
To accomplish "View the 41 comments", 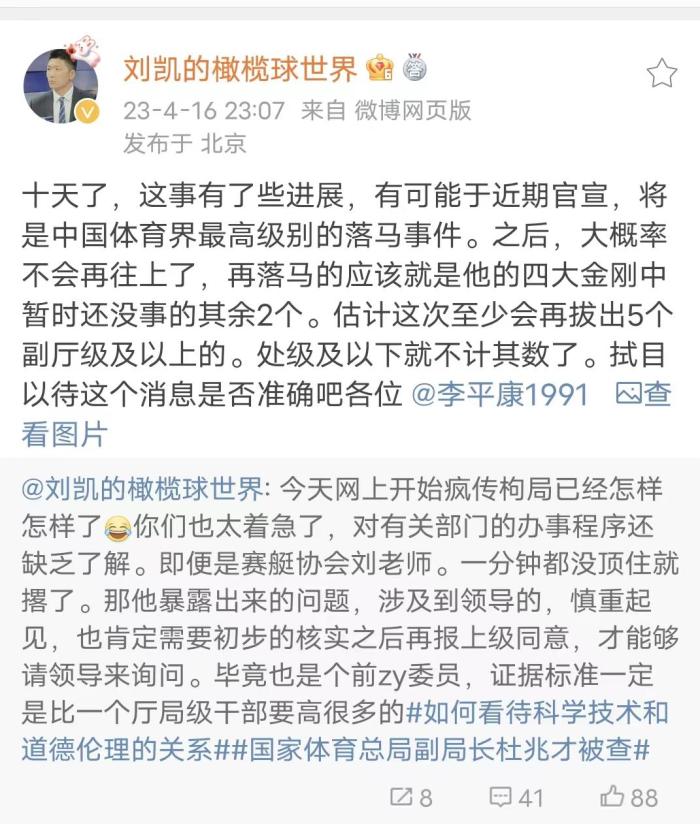I will [516, 797].
